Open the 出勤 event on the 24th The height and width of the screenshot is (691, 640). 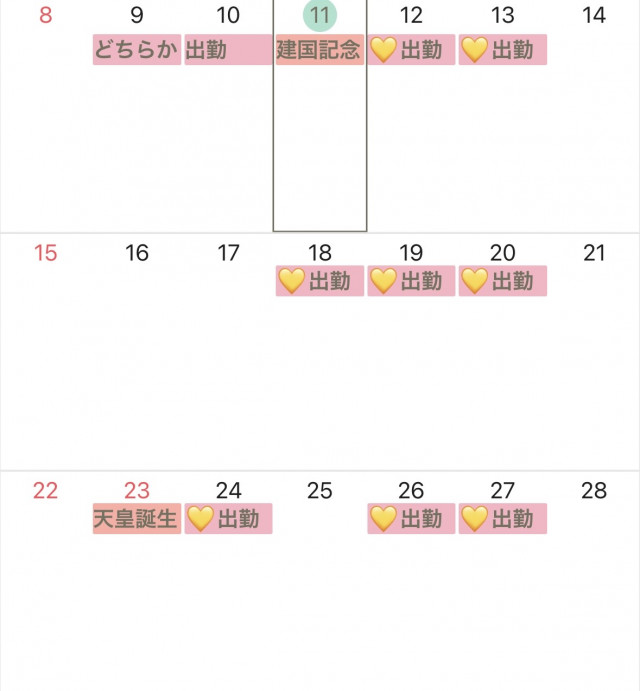tap(228, 518)
